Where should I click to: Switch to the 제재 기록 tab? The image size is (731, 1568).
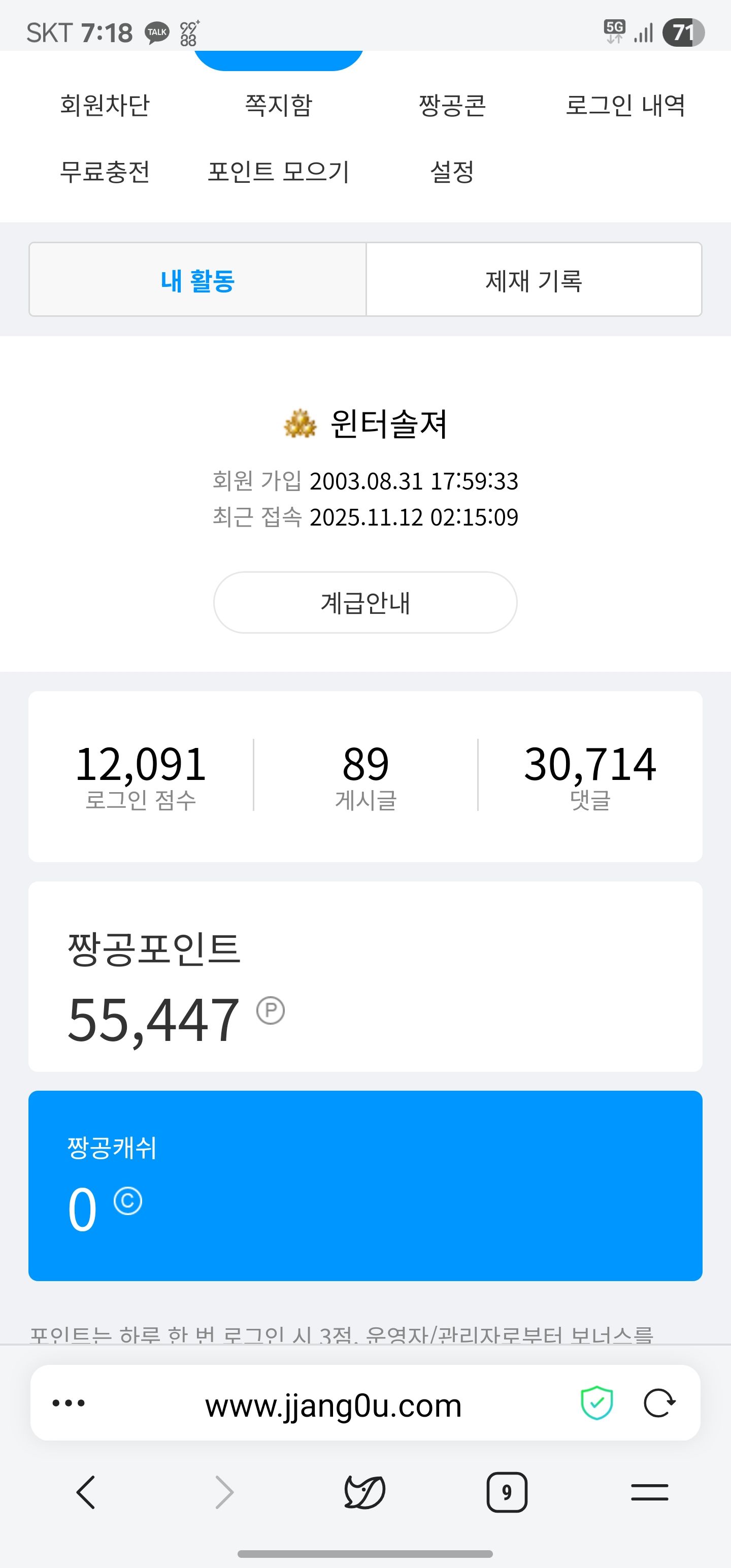[534, 280]
